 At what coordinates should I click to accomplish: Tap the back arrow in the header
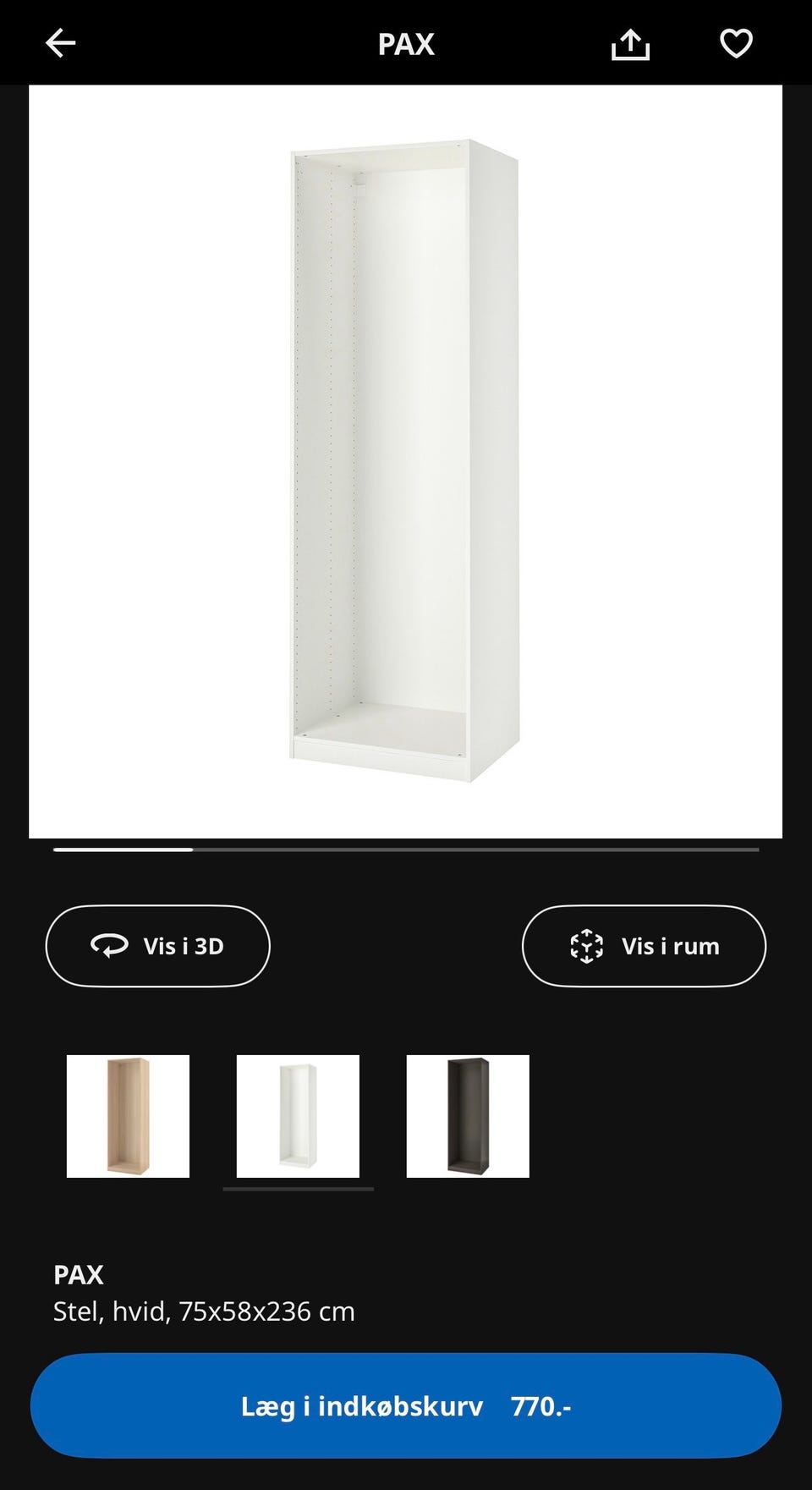(61, 43)
